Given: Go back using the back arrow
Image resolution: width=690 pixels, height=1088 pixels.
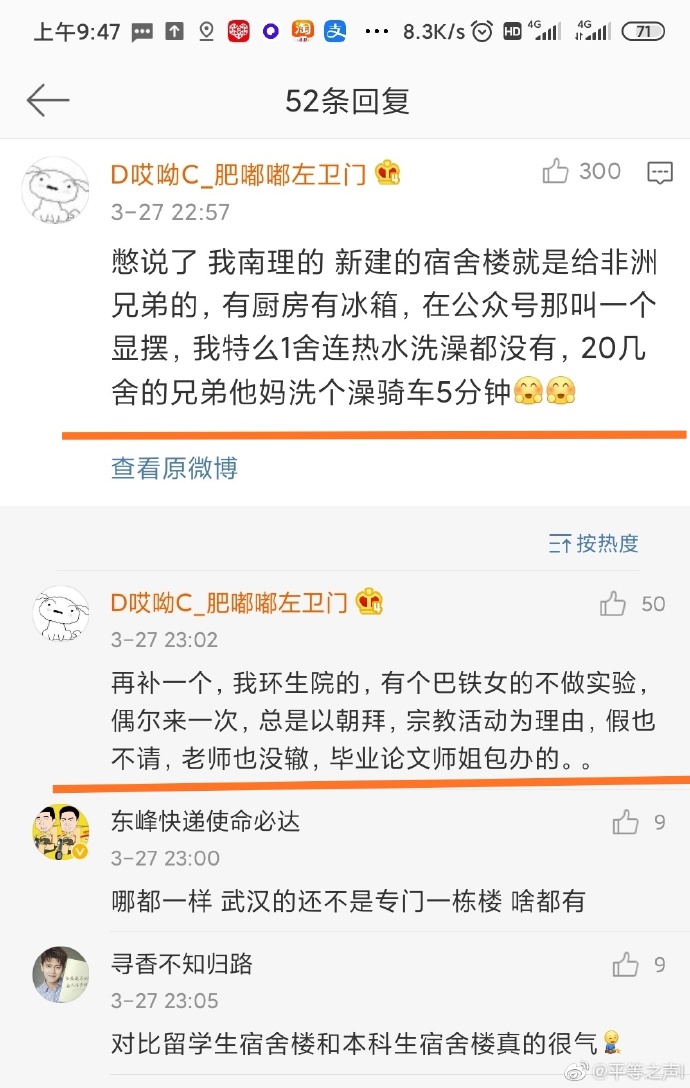Looking at the screenshot, I should click(x=48, y=101).
